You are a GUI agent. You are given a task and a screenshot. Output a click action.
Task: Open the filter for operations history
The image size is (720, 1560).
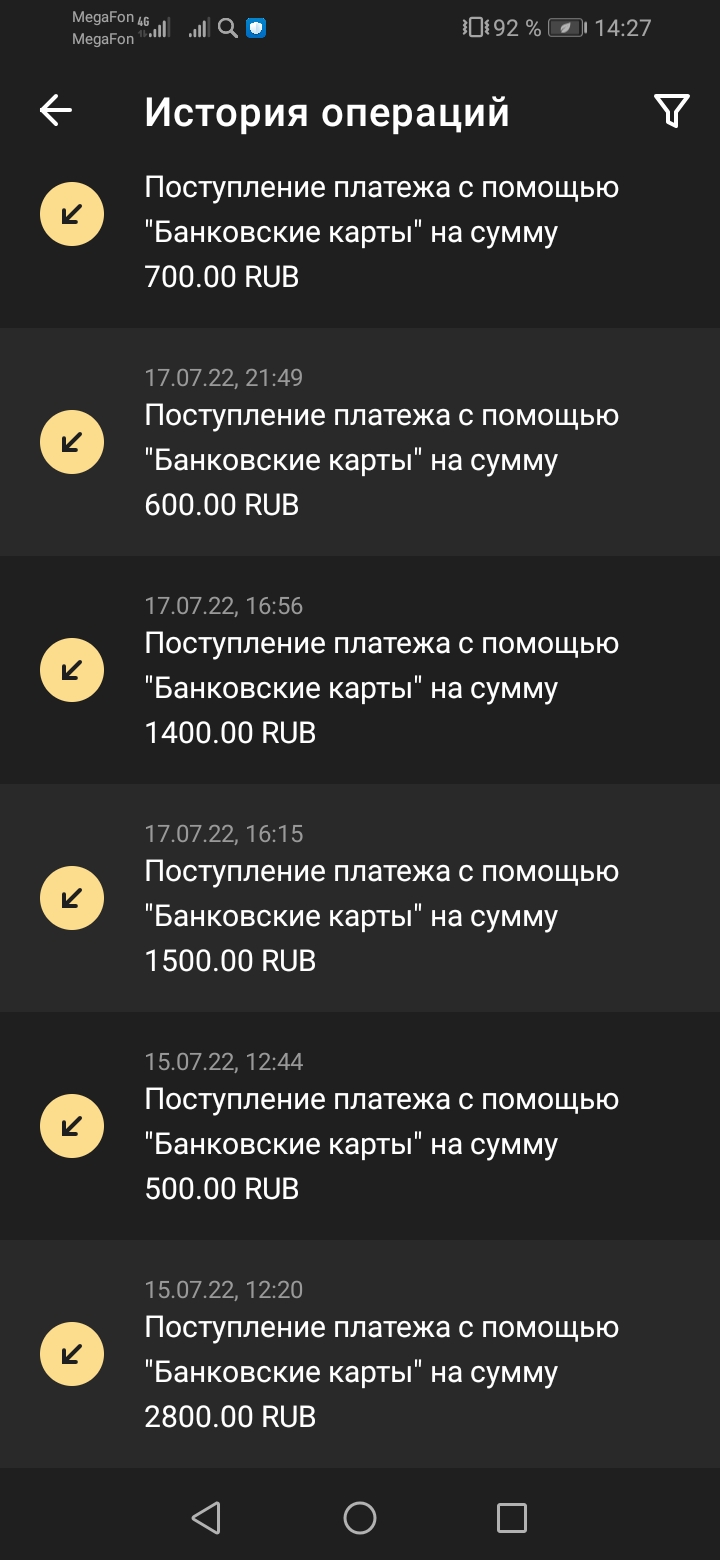tap(671, 111)
